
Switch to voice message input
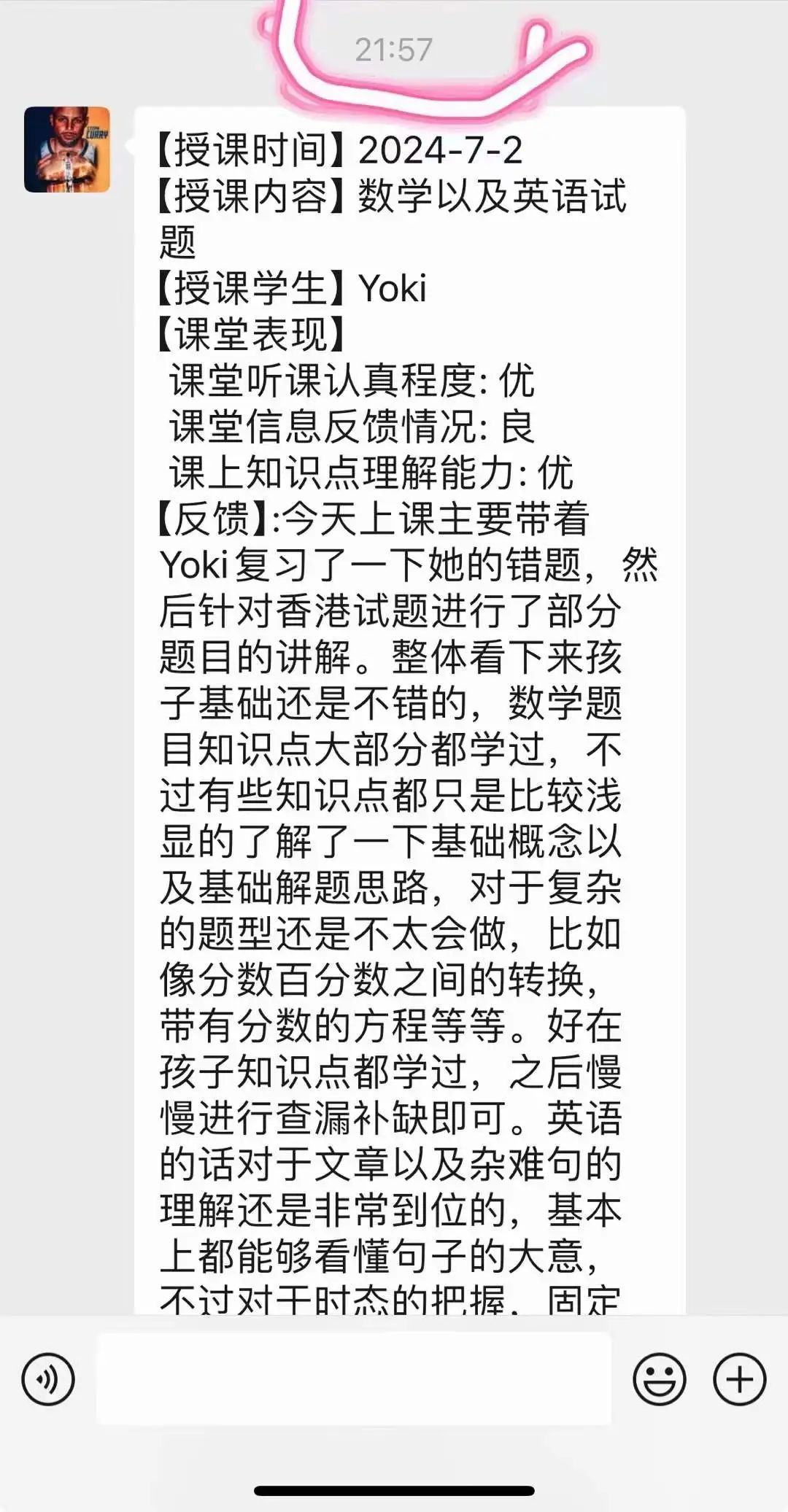48,1379
